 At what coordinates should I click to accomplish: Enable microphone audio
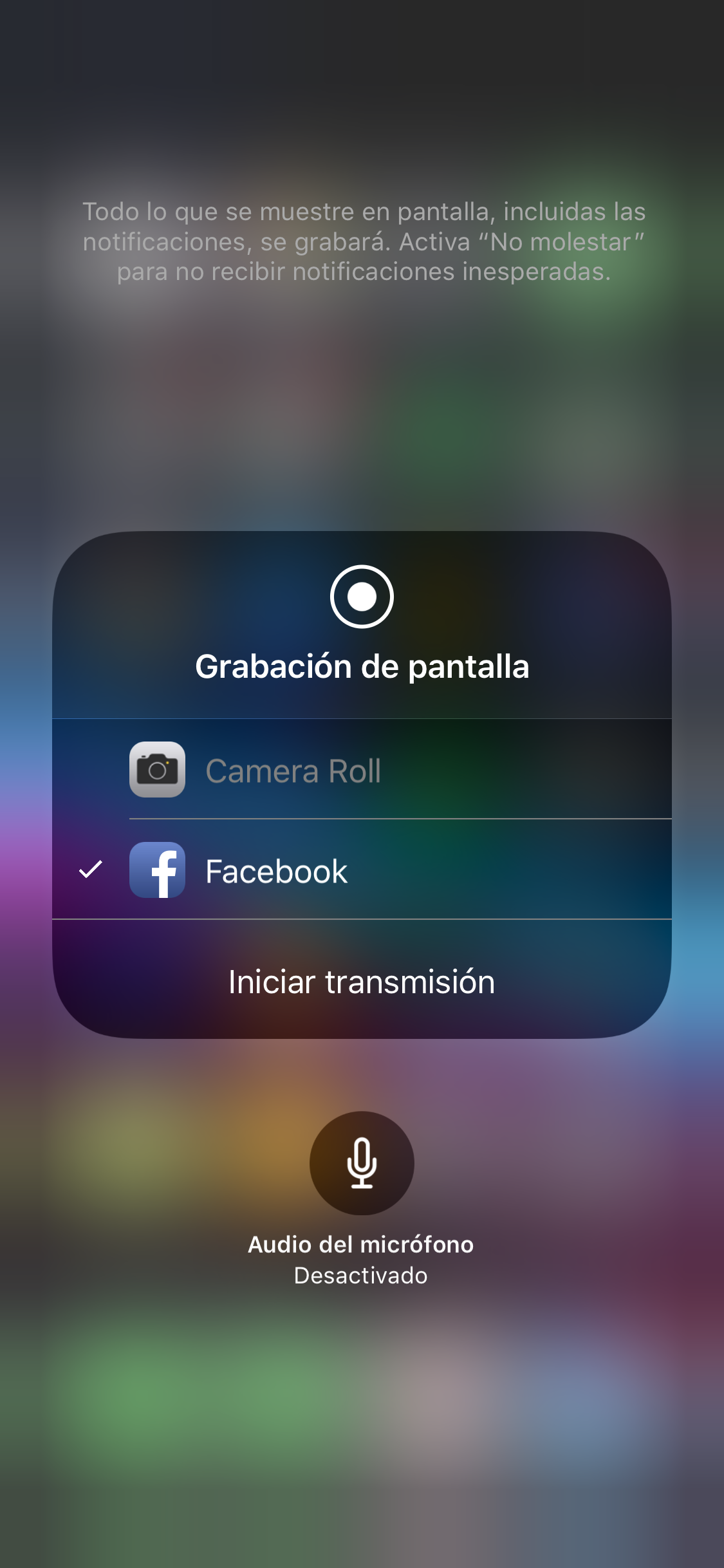click(x=362, y=1163)
